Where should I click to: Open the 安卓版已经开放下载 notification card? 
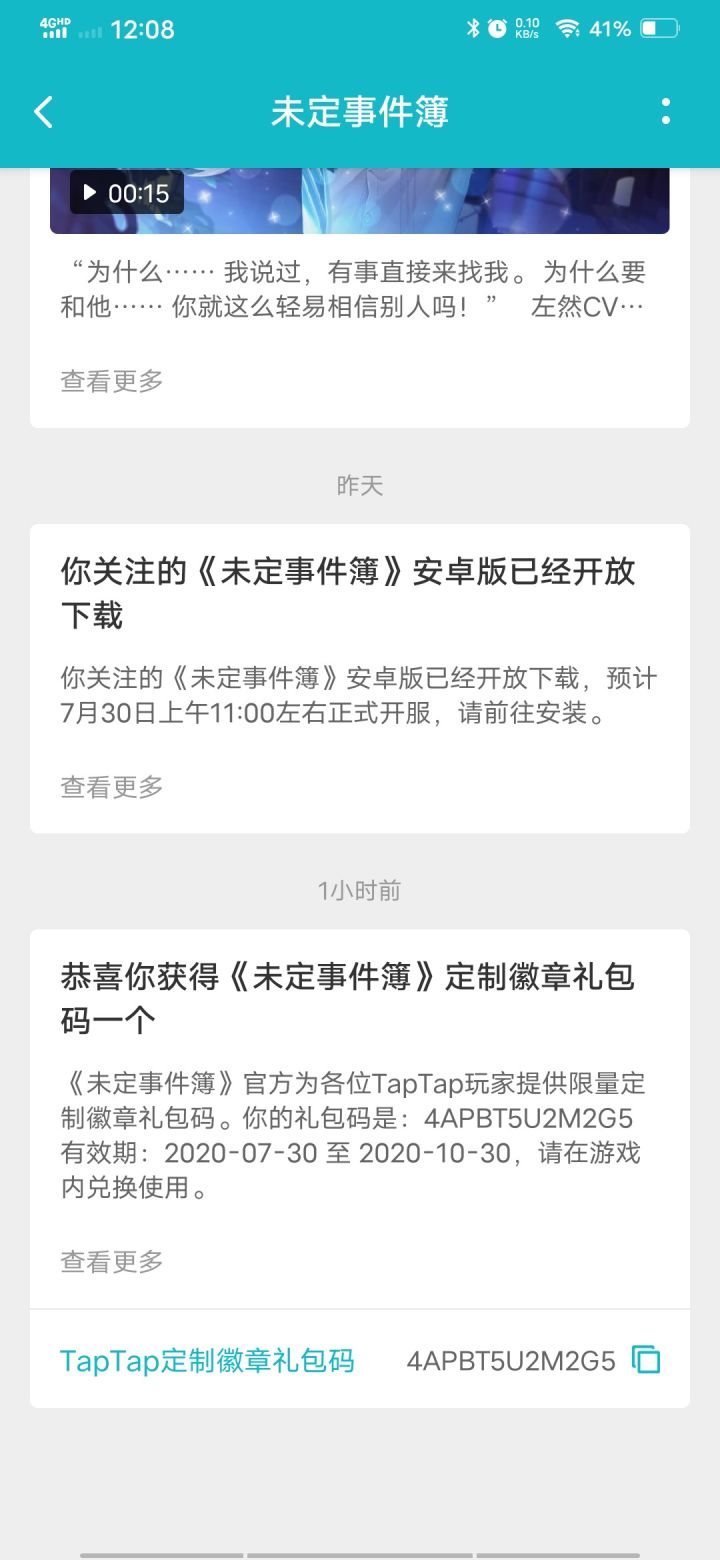pos(360,678)
